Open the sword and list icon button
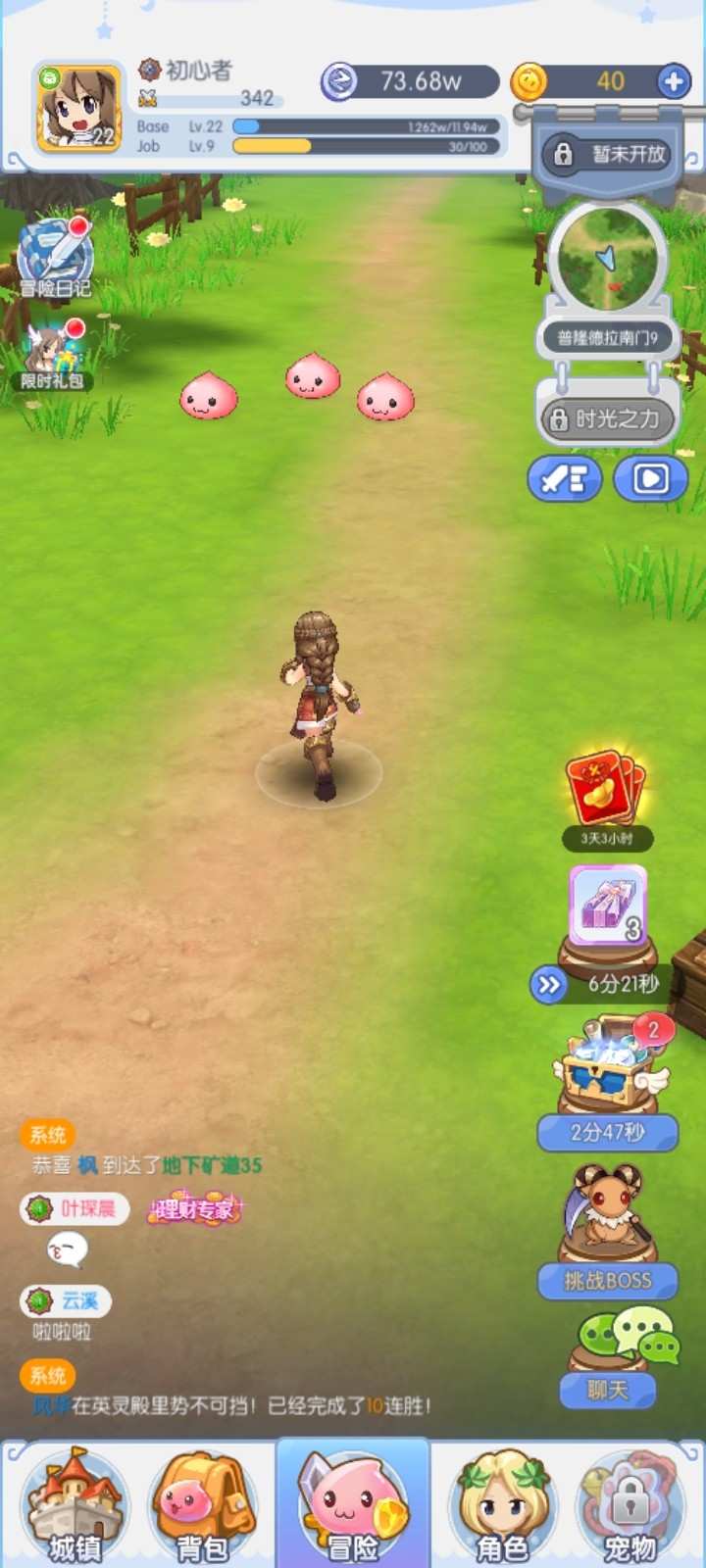706x1568 pixels. coord(565,479)
